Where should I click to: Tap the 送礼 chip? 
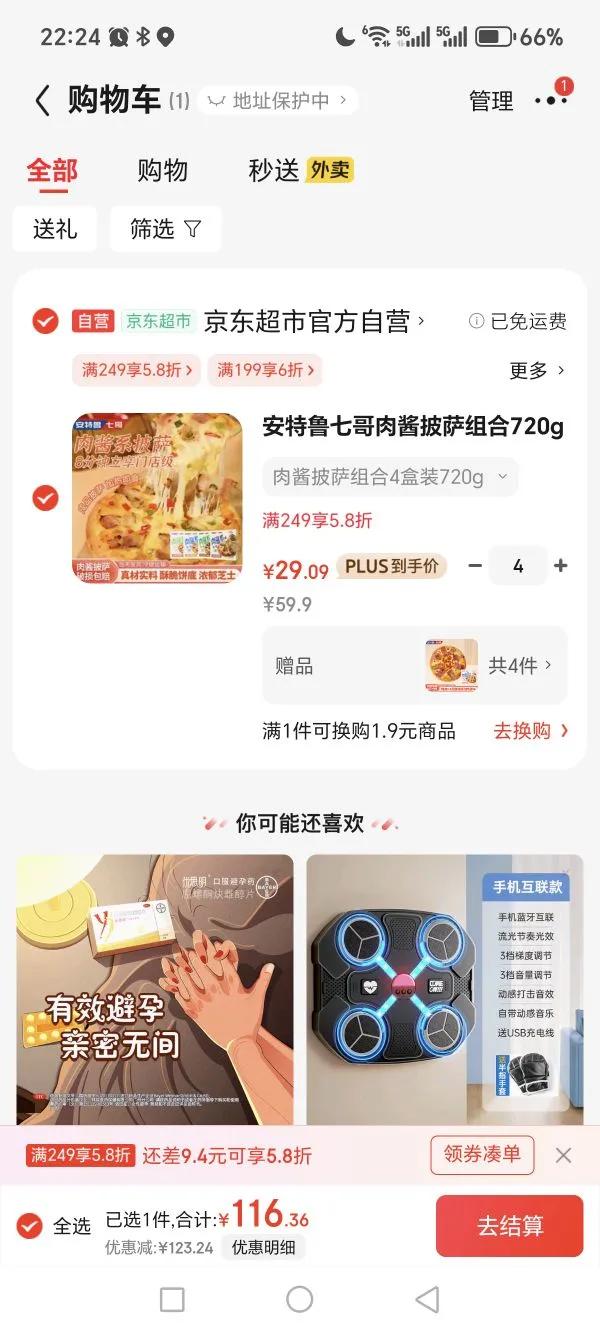coord(55,229)
